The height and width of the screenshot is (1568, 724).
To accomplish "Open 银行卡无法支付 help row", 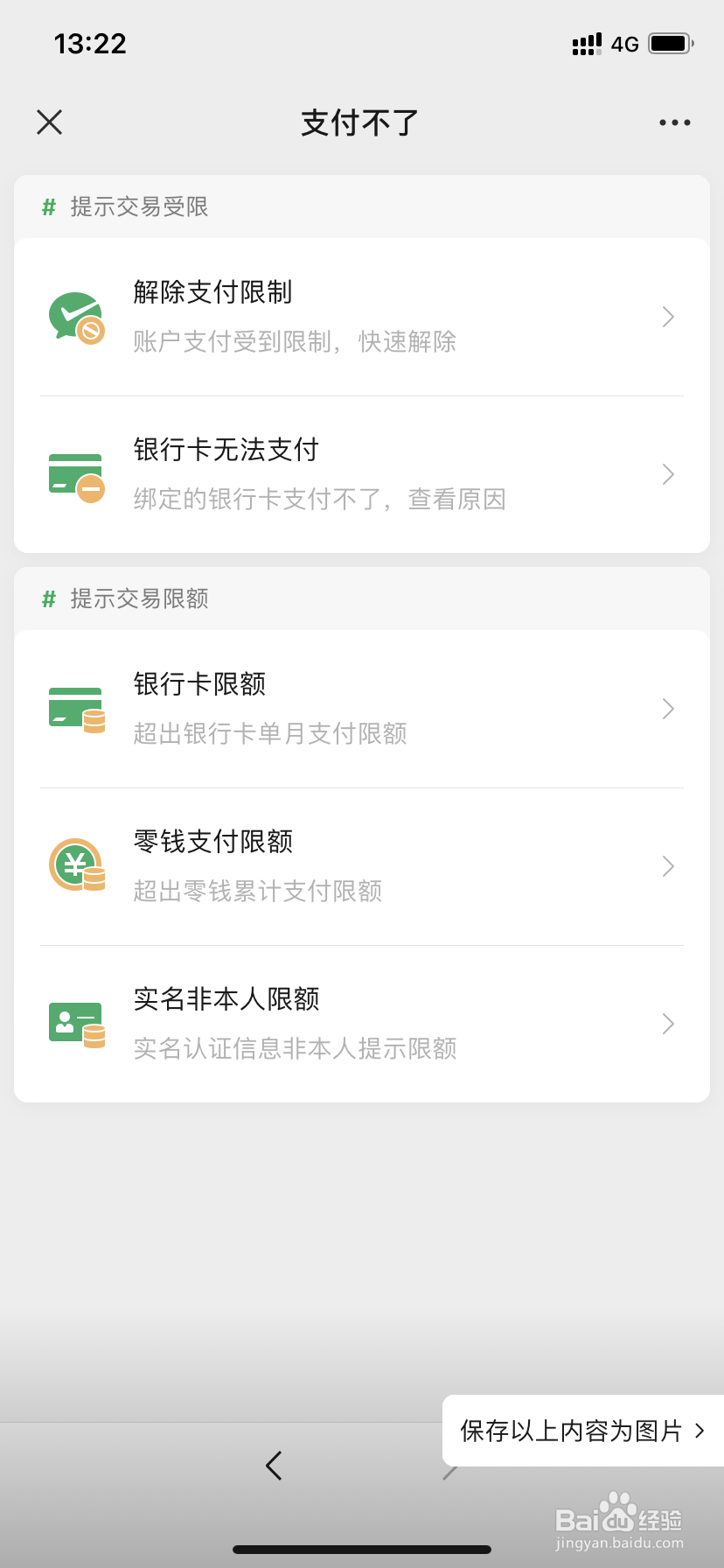I will click(x=362, y=474).
